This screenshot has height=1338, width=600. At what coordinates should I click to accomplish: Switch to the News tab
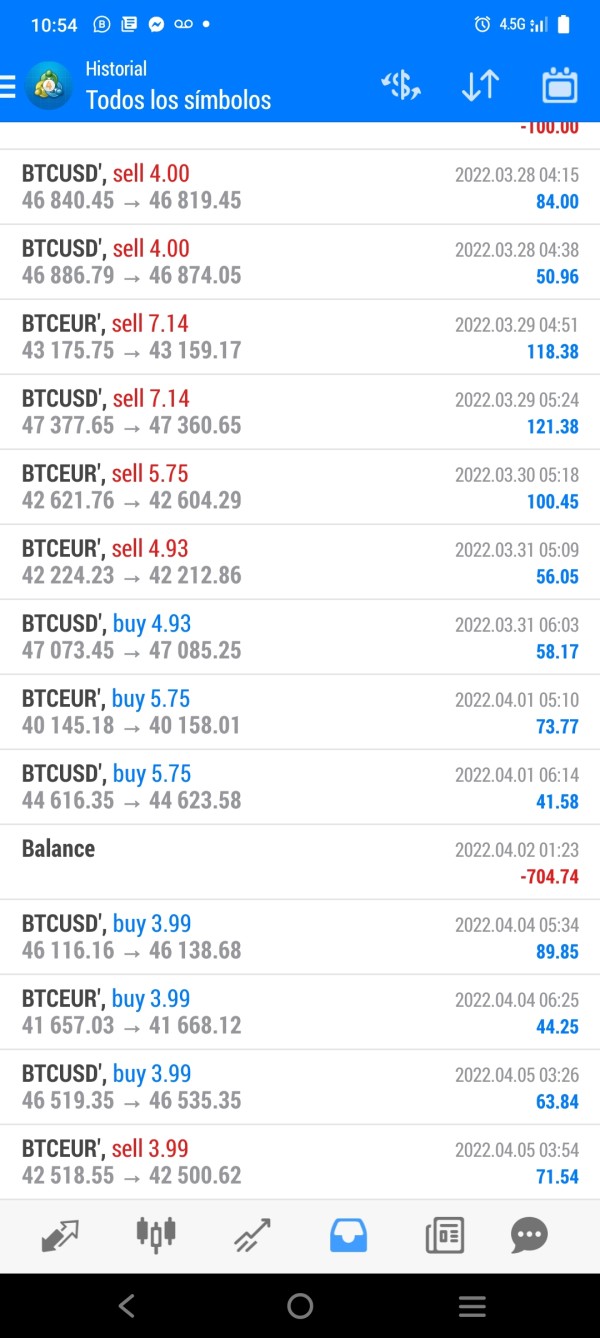tap(444, 1236)
